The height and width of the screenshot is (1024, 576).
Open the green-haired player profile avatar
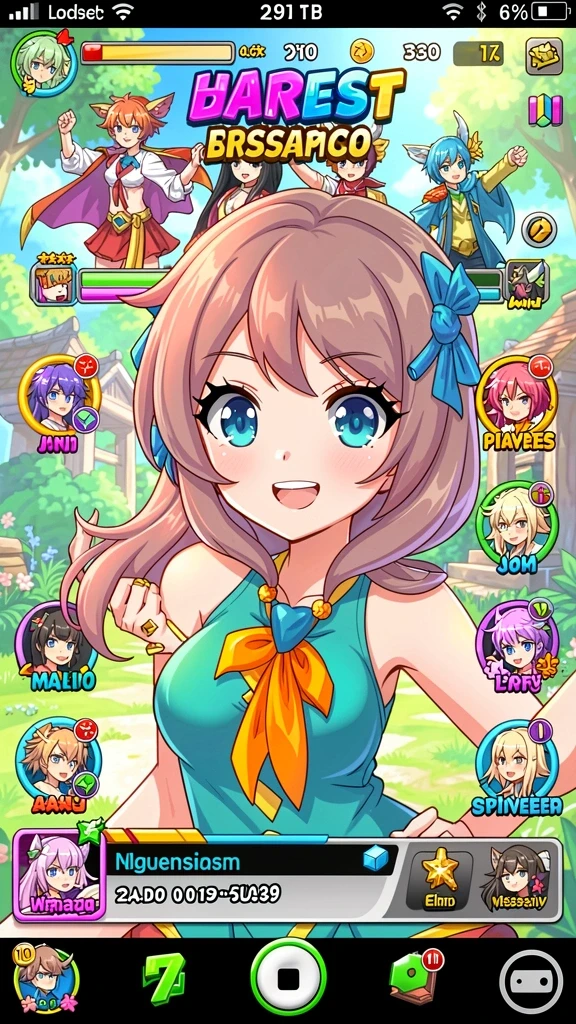point(44,63)
